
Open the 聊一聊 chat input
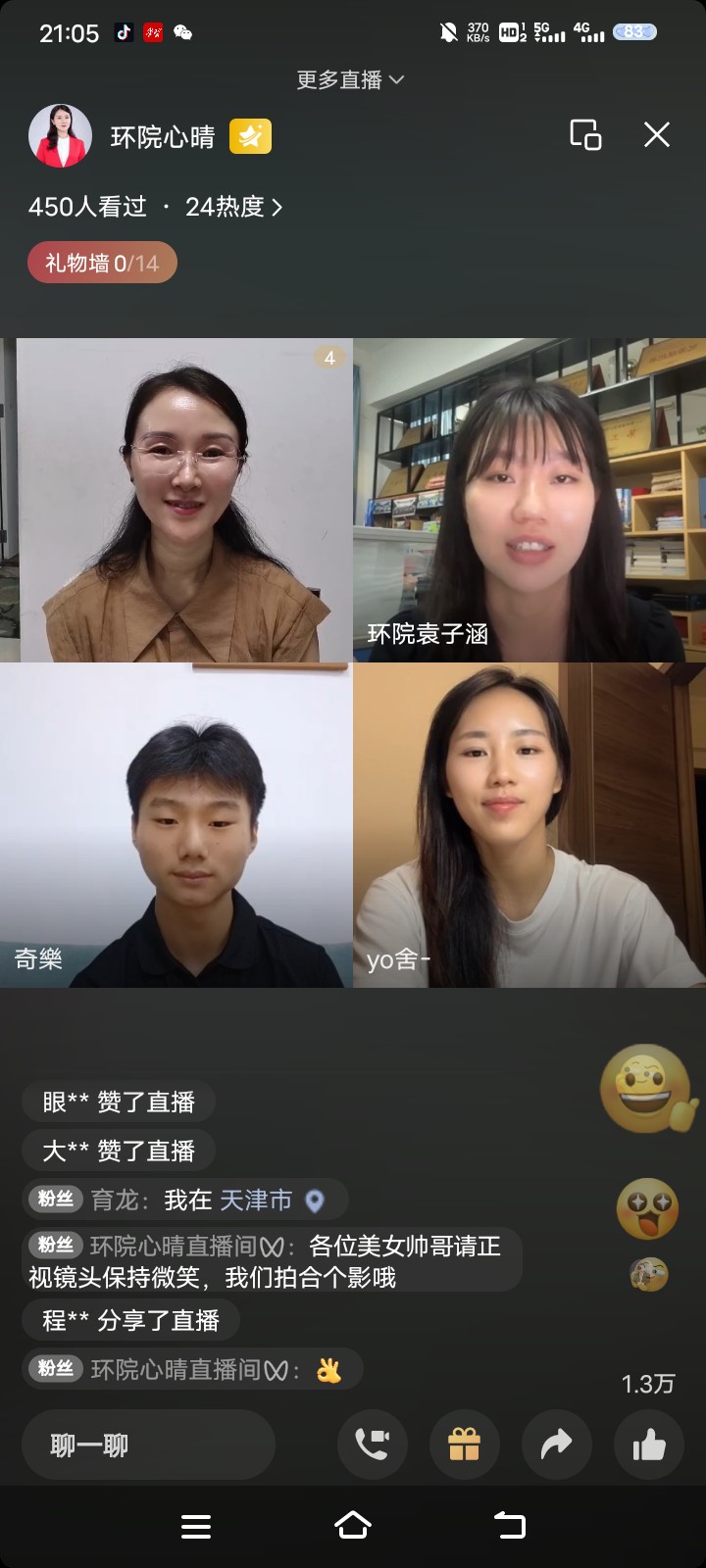147,1445
